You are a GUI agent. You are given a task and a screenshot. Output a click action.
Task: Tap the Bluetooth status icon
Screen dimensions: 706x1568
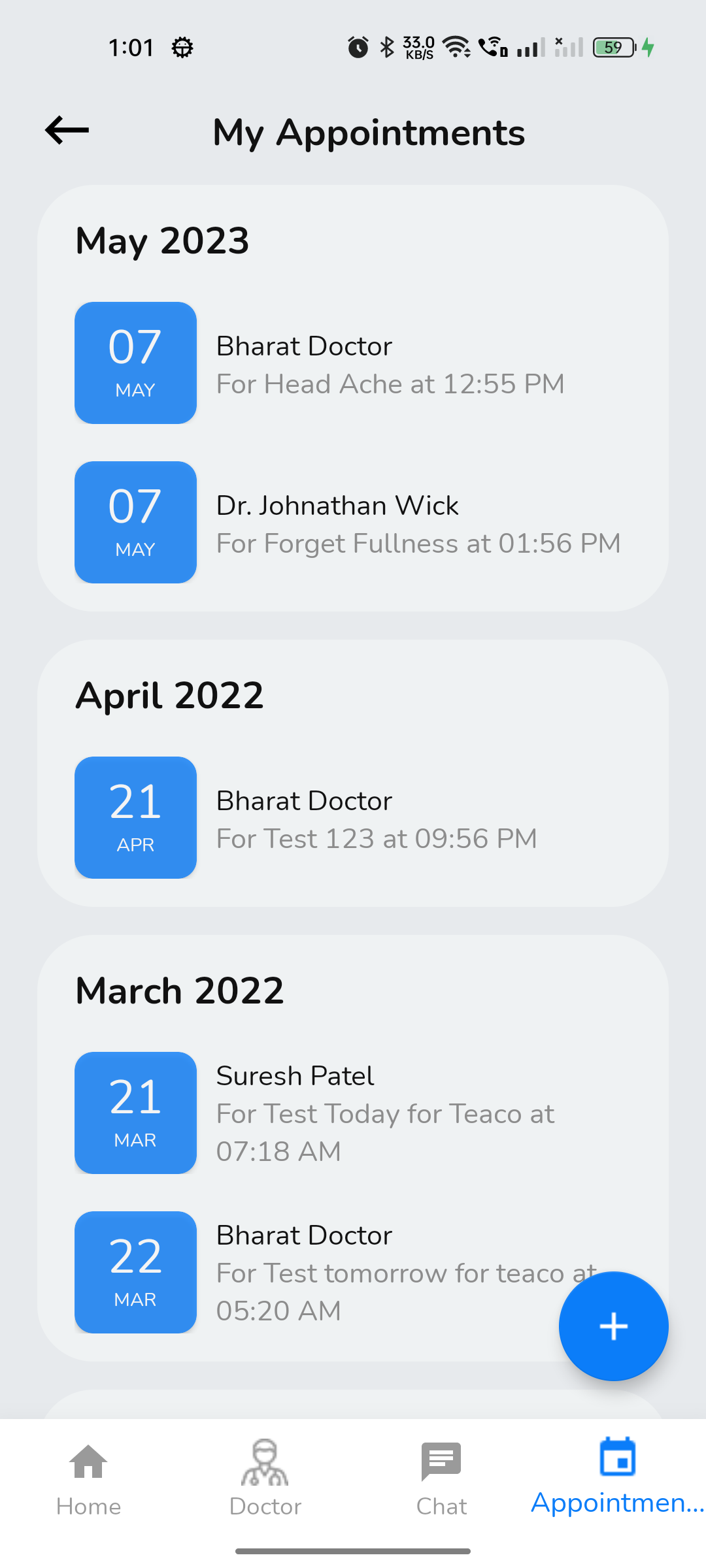[387, 46]
